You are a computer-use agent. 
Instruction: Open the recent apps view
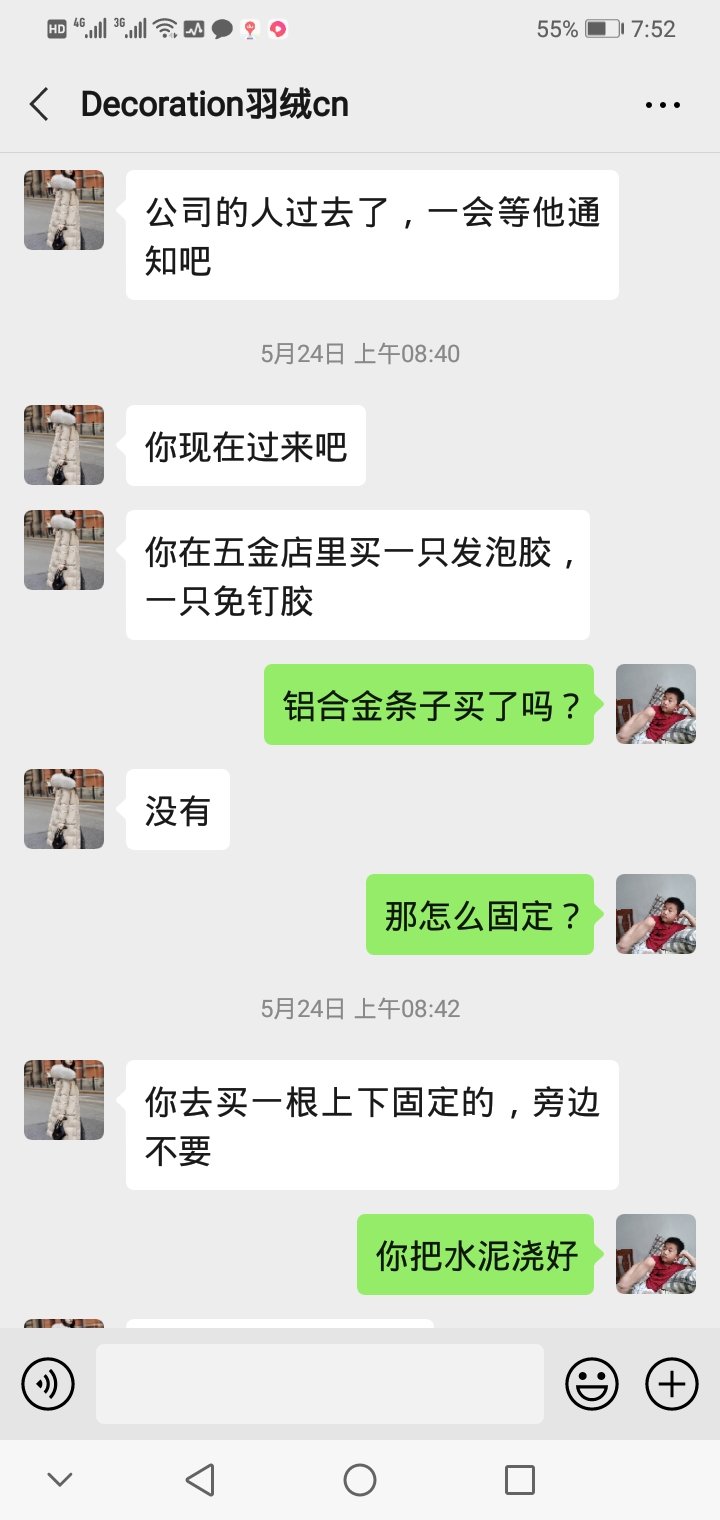click(x=520, y=1480)
